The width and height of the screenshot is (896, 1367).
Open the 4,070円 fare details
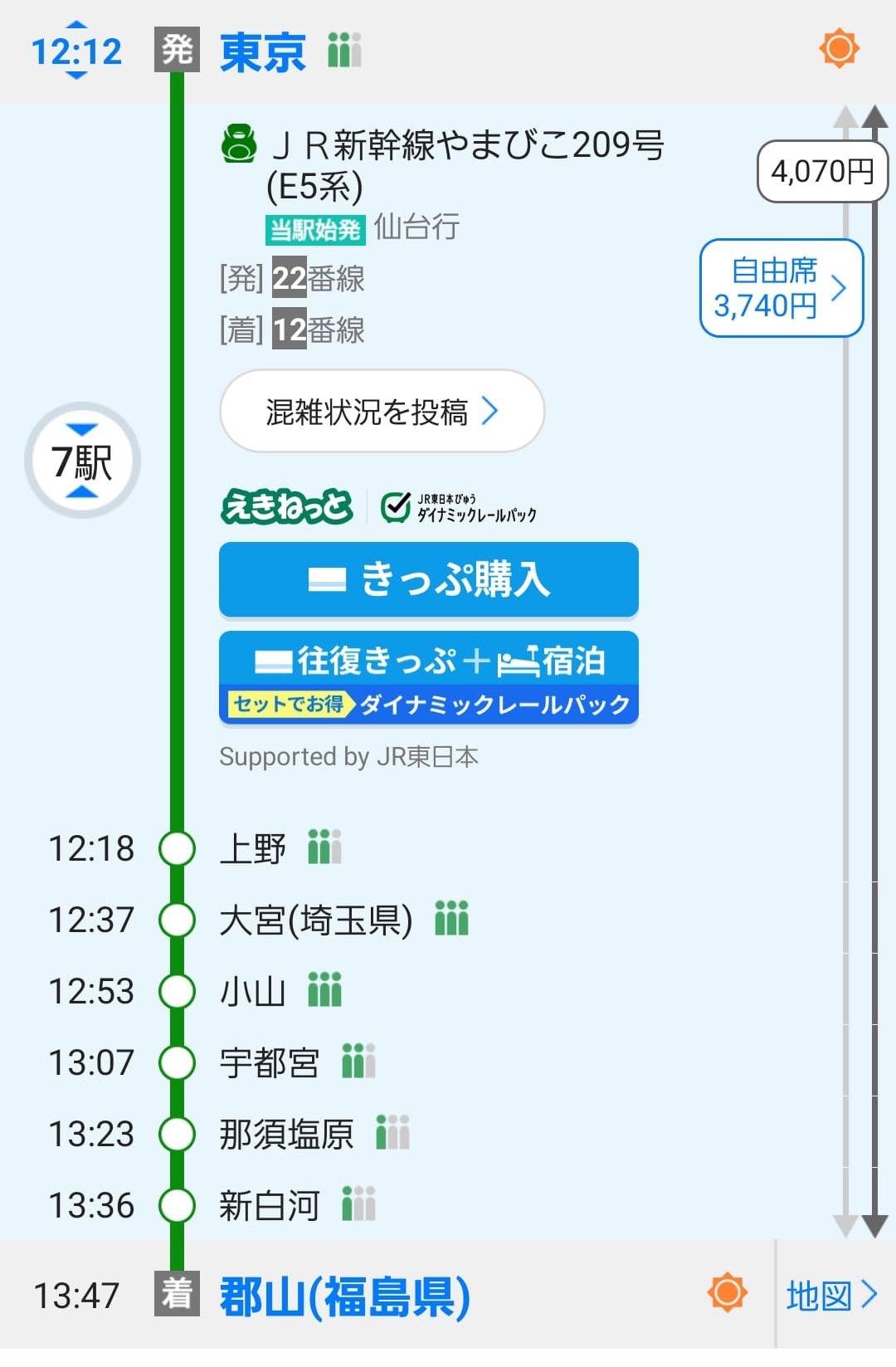[821, 172]
